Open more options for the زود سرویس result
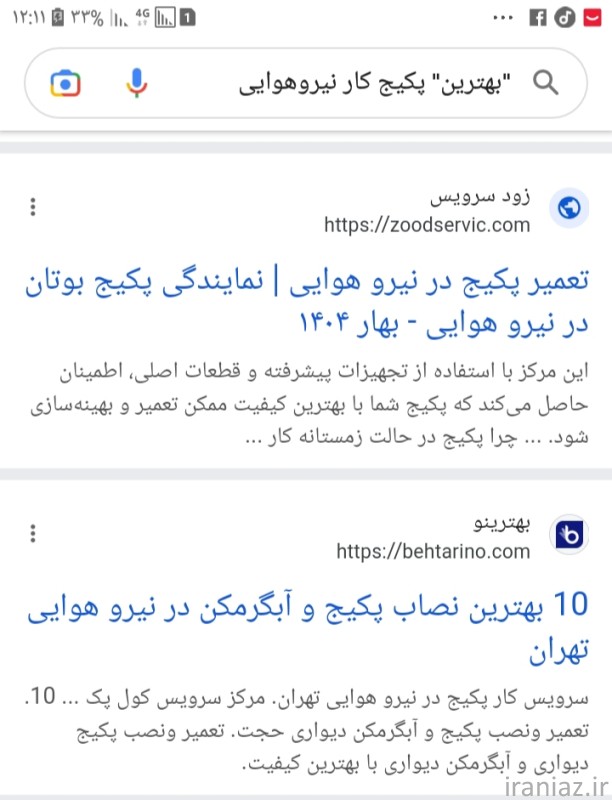 [x=33, y=207]
